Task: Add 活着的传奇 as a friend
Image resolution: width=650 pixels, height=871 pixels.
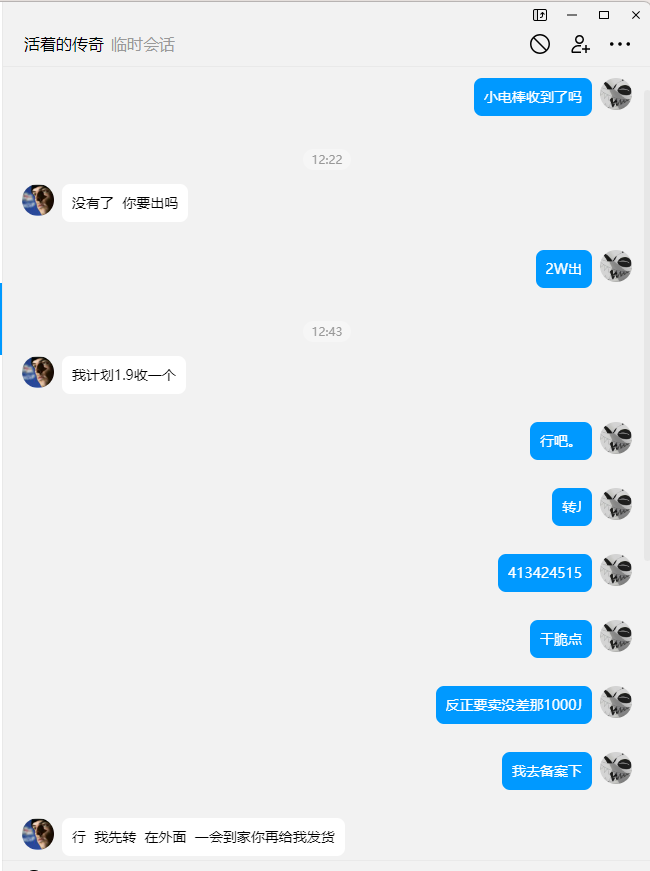Action: (580, 44)
